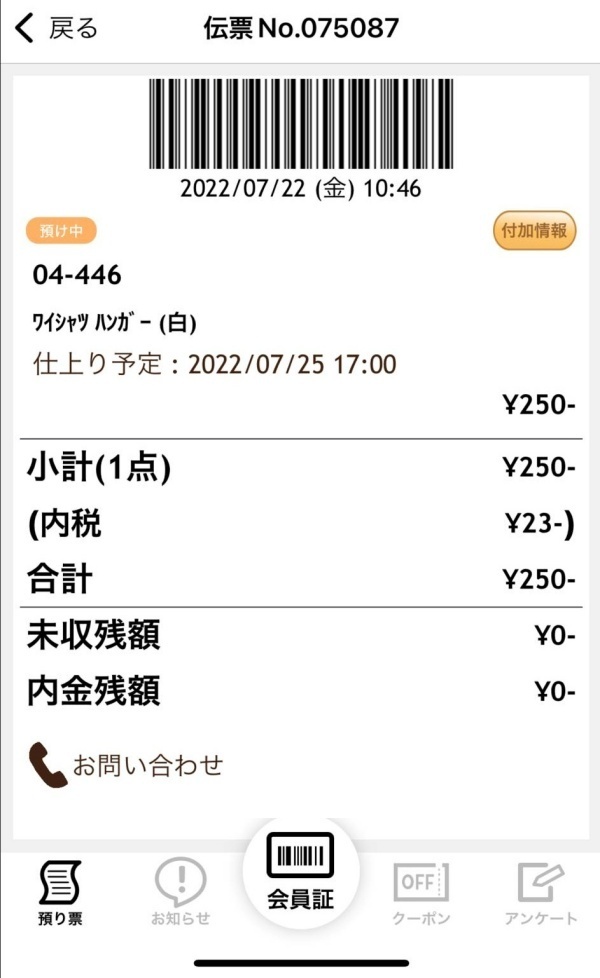
Task: Open the 付加情報 additional info button
Action: 535,232
